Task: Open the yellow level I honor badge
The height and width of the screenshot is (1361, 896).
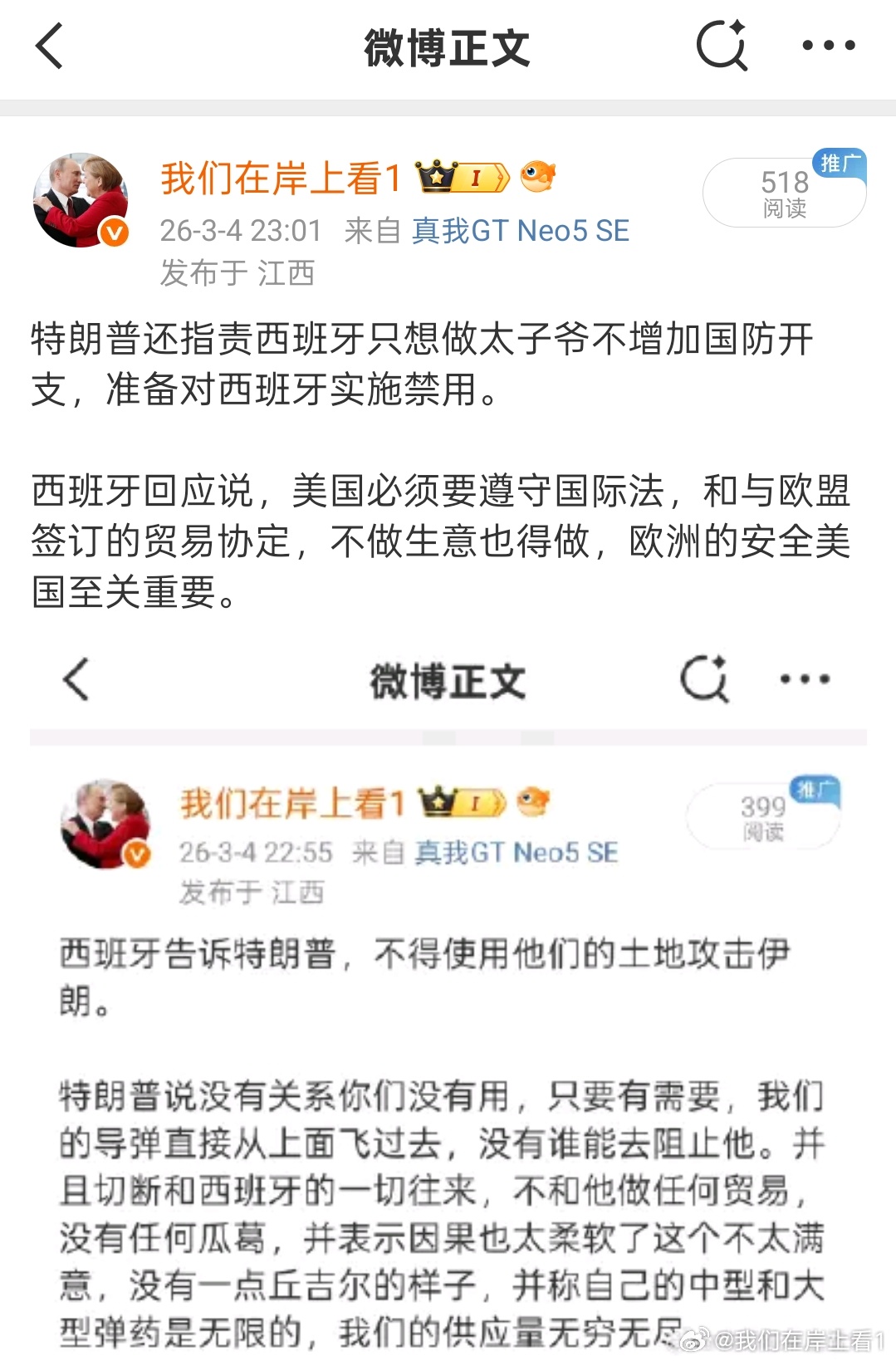Action: (x=475, y=175)
